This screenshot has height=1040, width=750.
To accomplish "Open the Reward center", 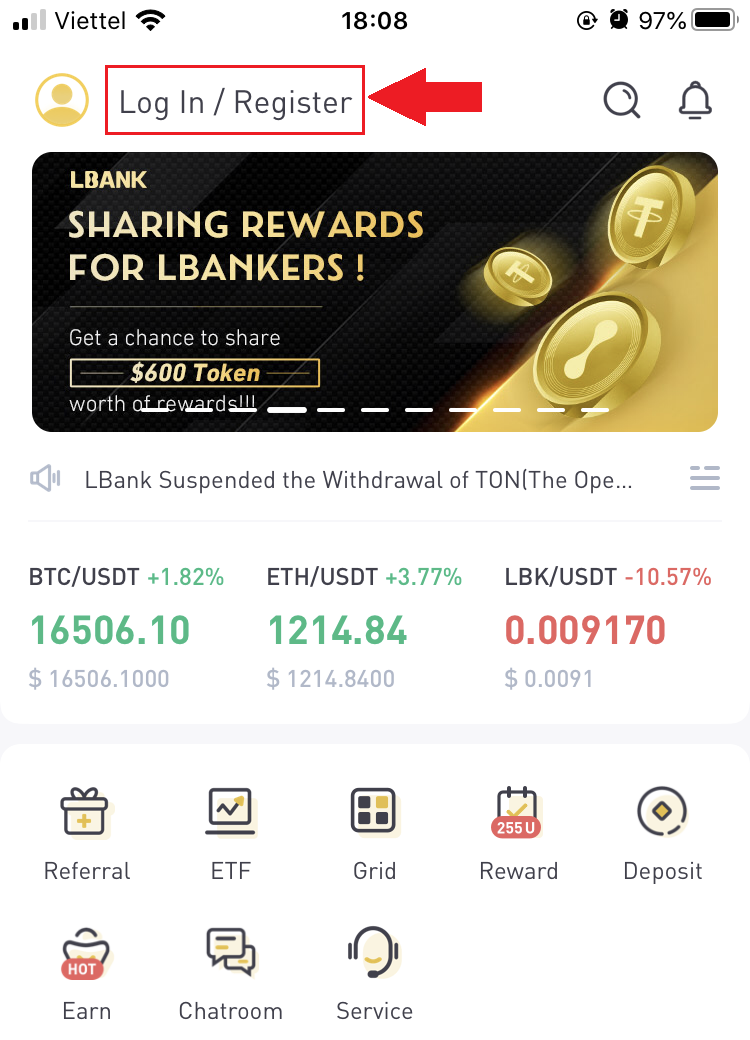I will coord(519,833).
